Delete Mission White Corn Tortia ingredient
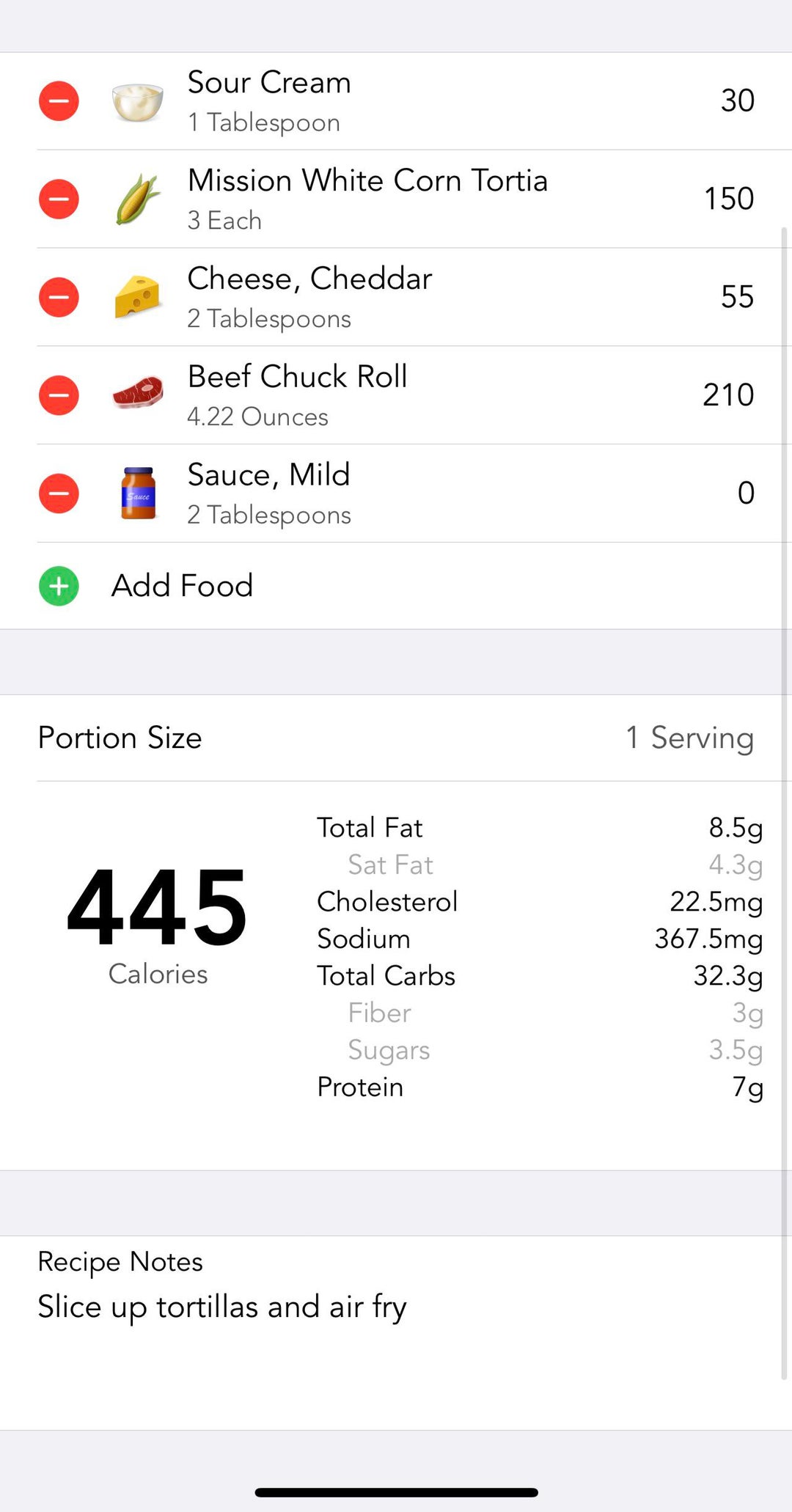This screenshot has height=1512, width=792. coord(59,199)
